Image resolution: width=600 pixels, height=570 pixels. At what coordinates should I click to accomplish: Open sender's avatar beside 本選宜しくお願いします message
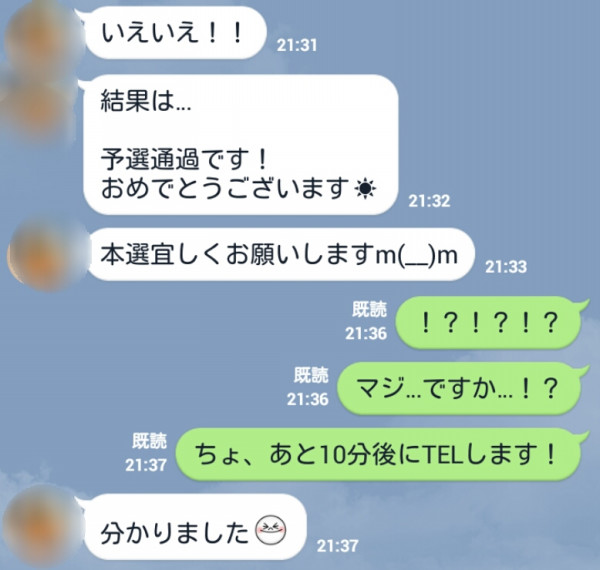pos(40,253)
